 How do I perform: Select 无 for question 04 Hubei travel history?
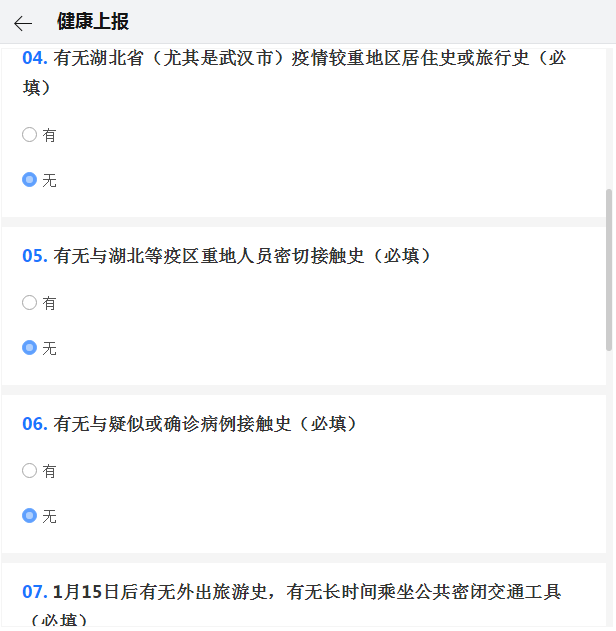(30, 180)
